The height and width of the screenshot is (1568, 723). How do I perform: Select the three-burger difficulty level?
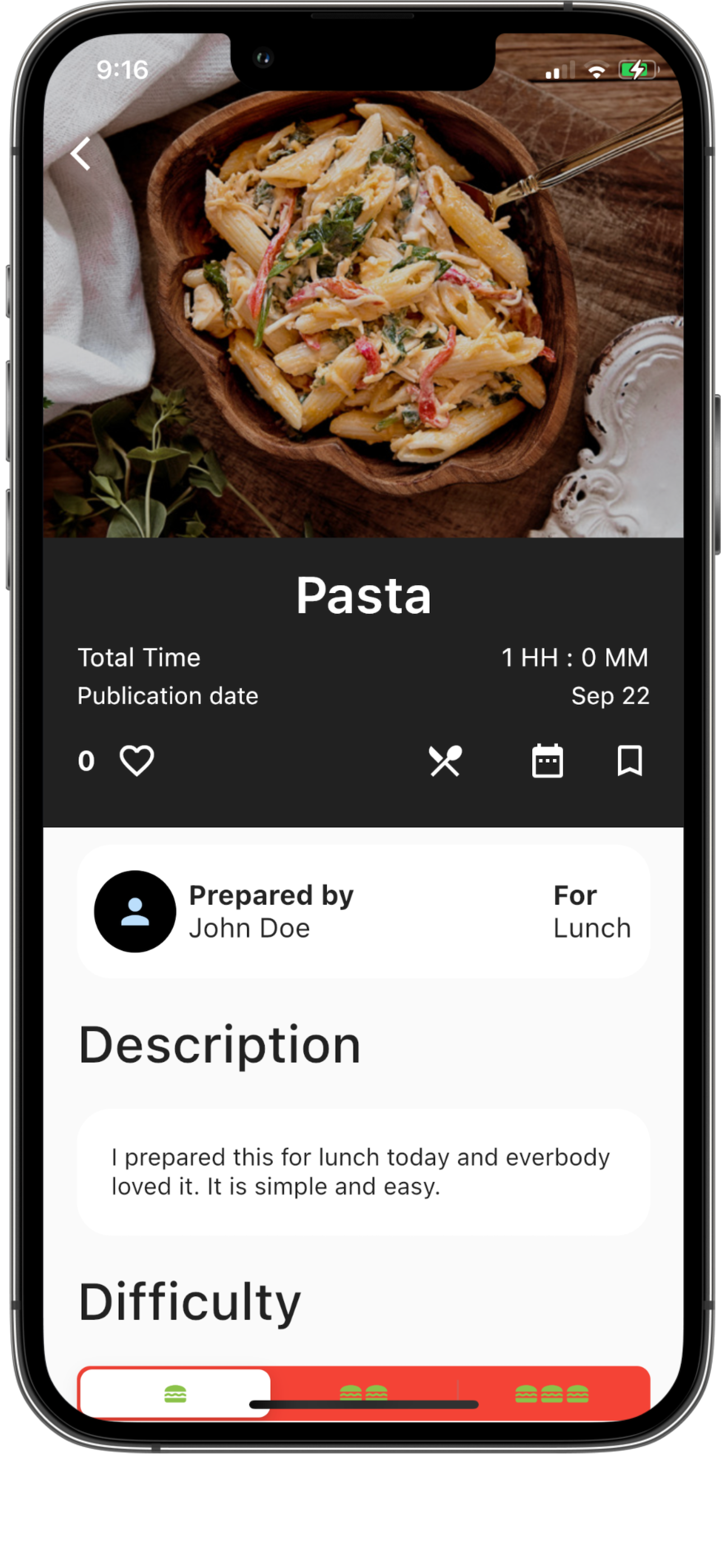pos(552,1392)
